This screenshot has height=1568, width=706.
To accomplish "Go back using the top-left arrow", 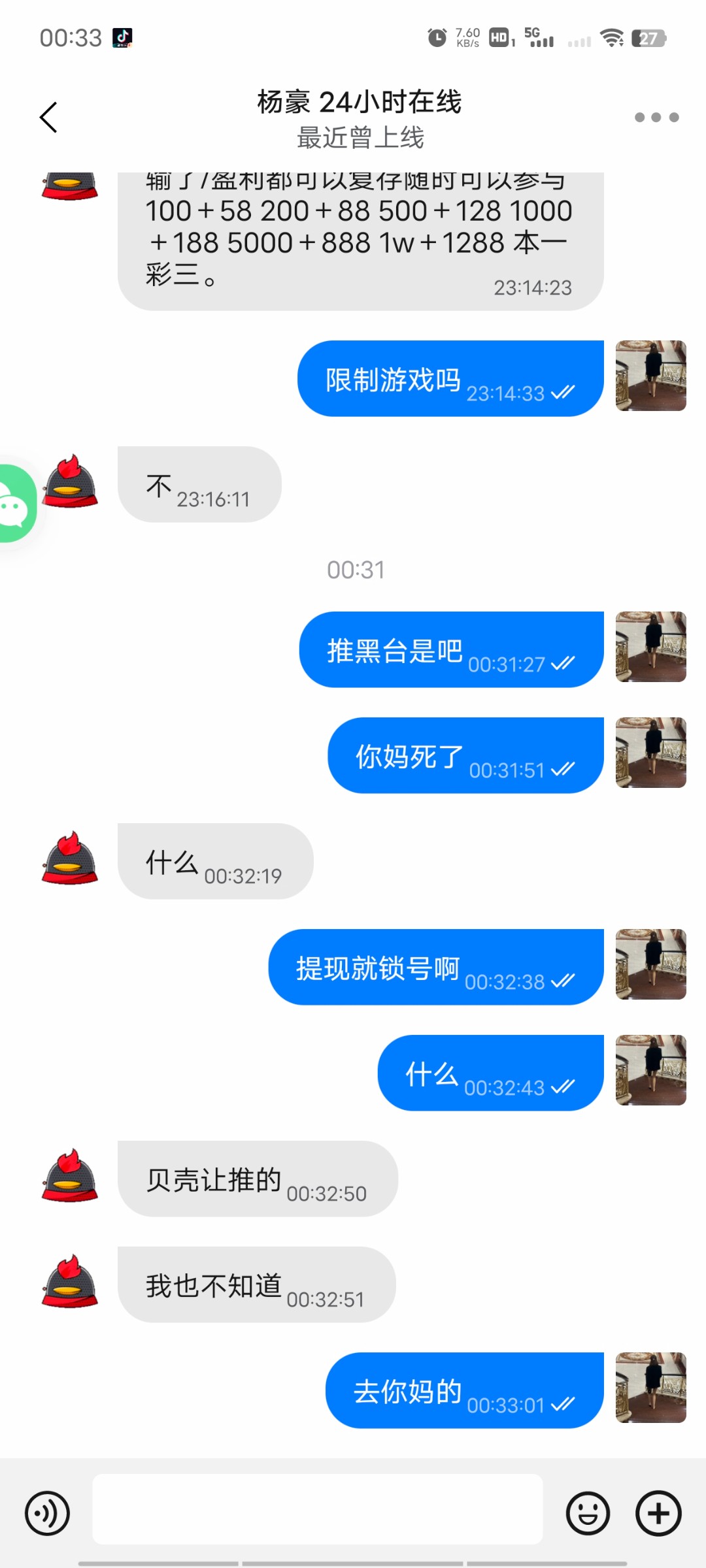I will click(49, 118).
